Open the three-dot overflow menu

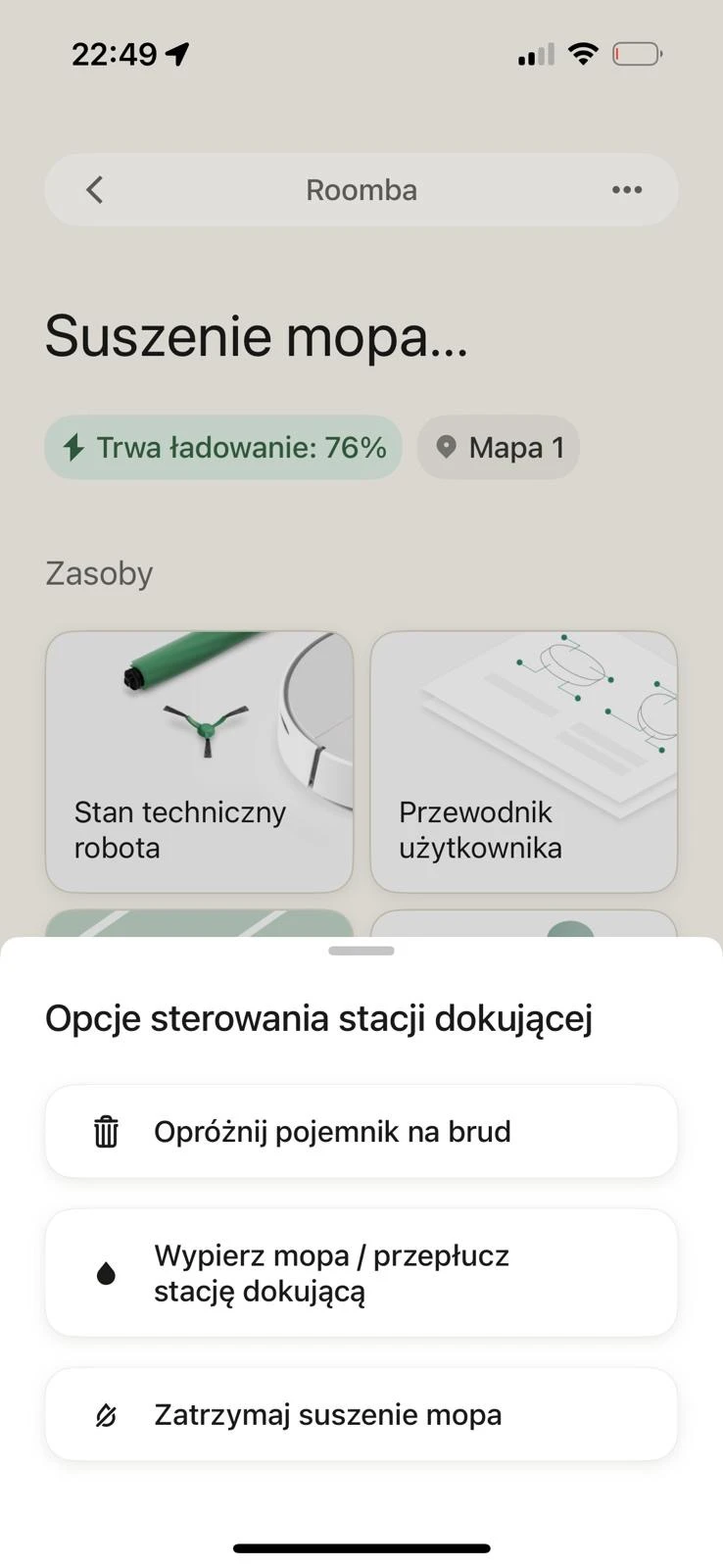(x=627, y=190)
